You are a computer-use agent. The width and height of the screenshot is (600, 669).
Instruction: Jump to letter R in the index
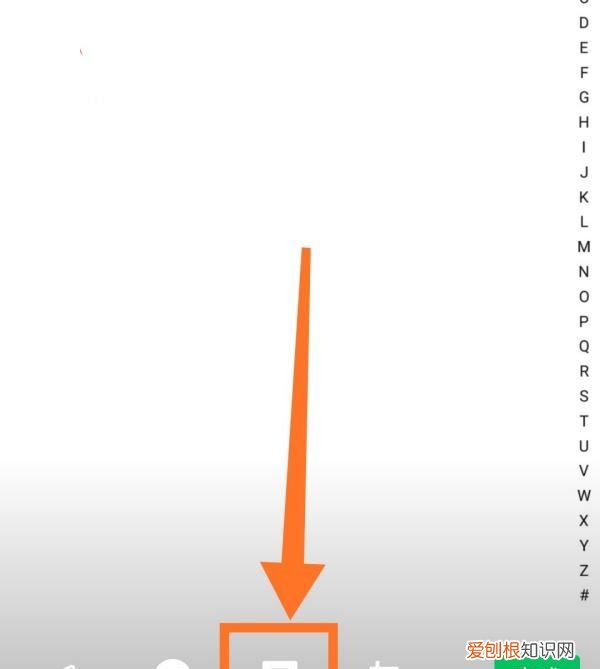tap(584, 371)
